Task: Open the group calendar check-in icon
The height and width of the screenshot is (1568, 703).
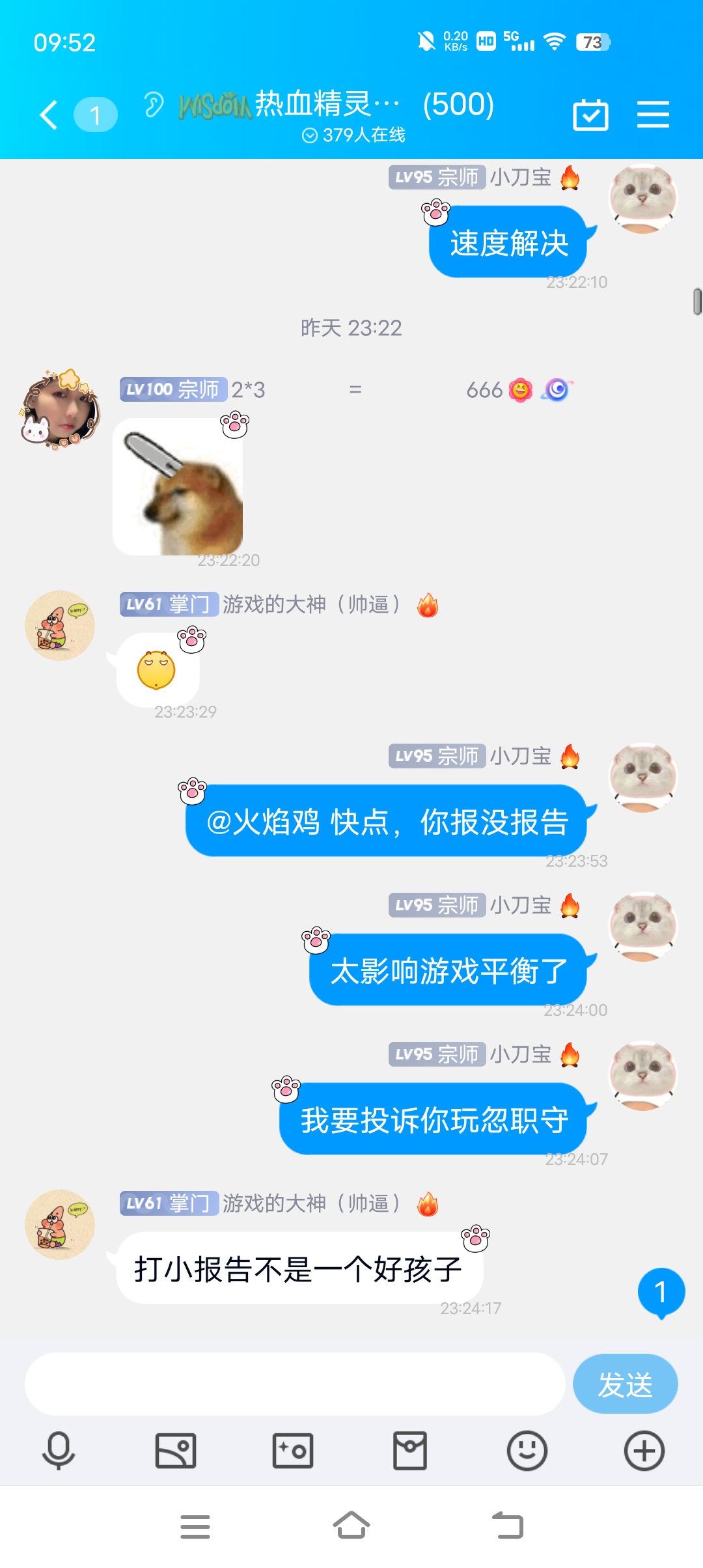Action: pos(590,115)
